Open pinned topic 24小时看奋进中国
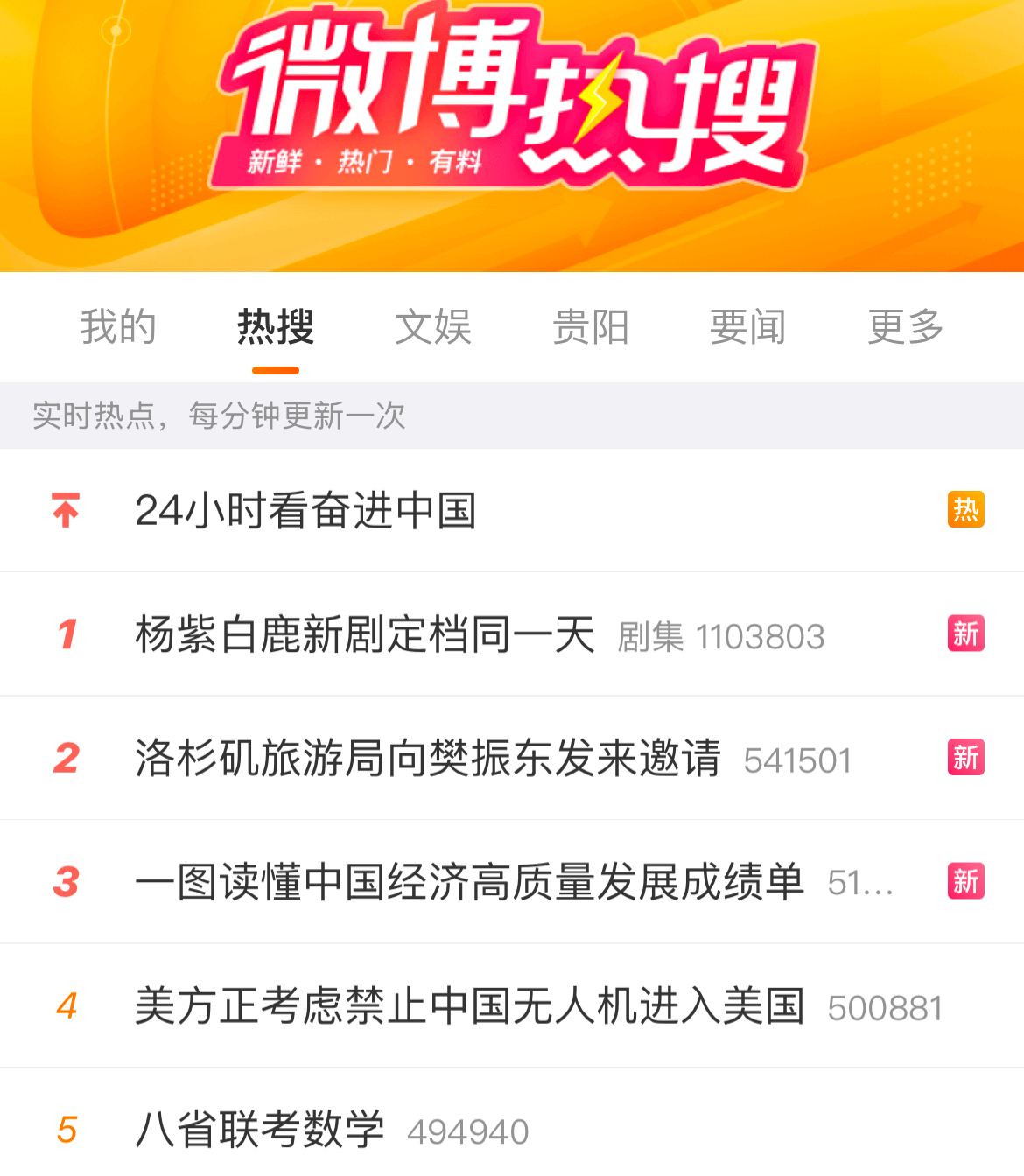 305,511
